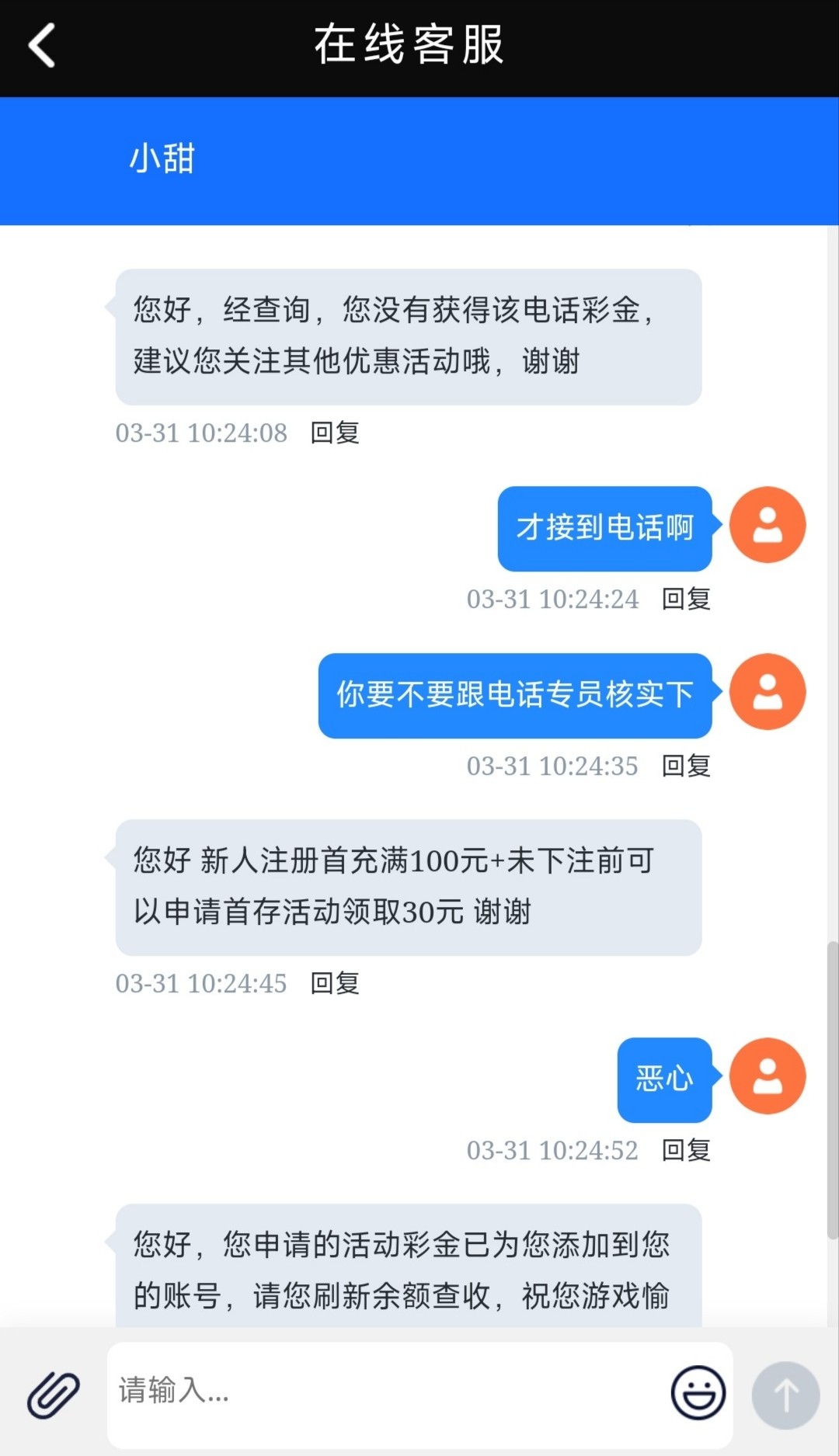Reply to the 才接到电话啊 message
This screenshot has height=1456, width=839.
(x=686, y=599)
